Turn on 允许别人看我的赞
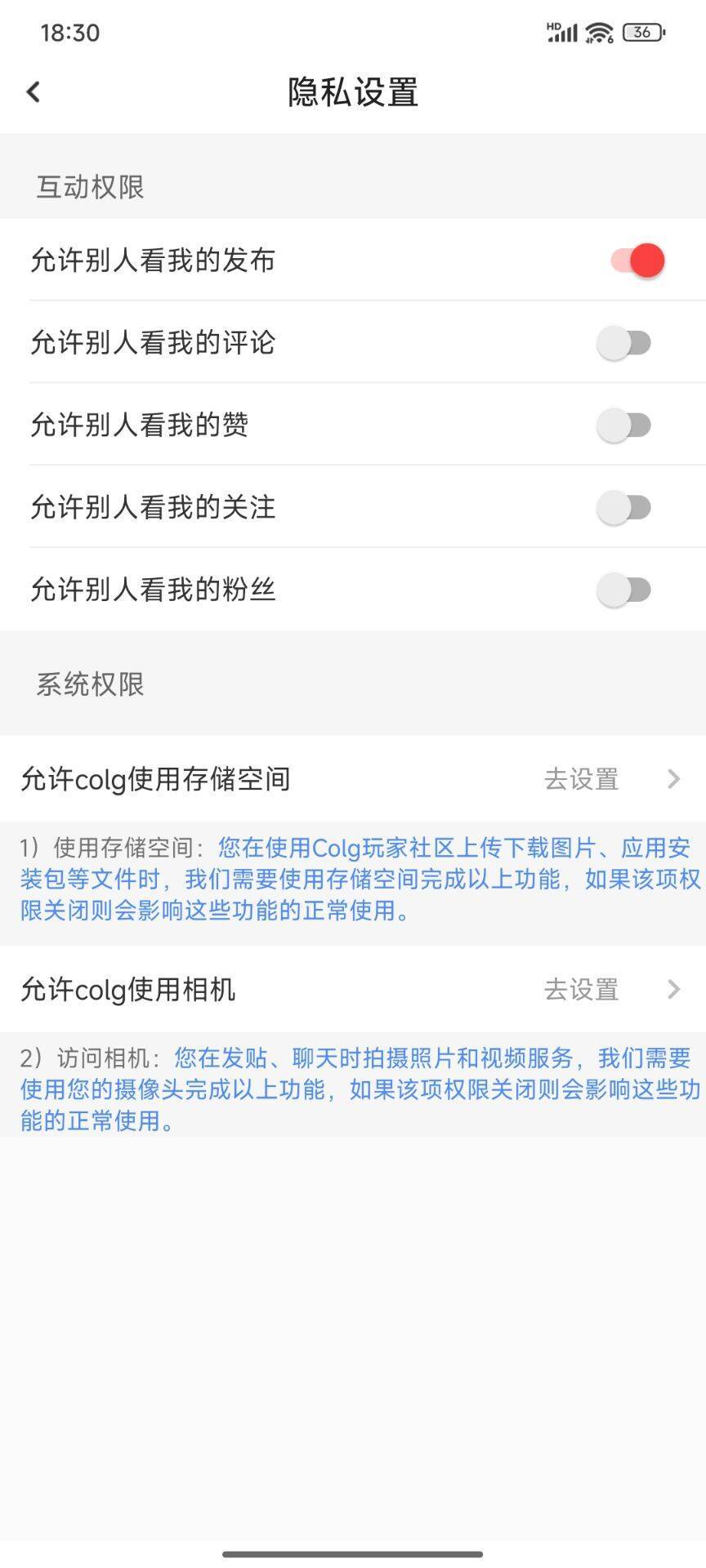The width and height of the screenshot is (706, 1568). click(x=624, y=425)
